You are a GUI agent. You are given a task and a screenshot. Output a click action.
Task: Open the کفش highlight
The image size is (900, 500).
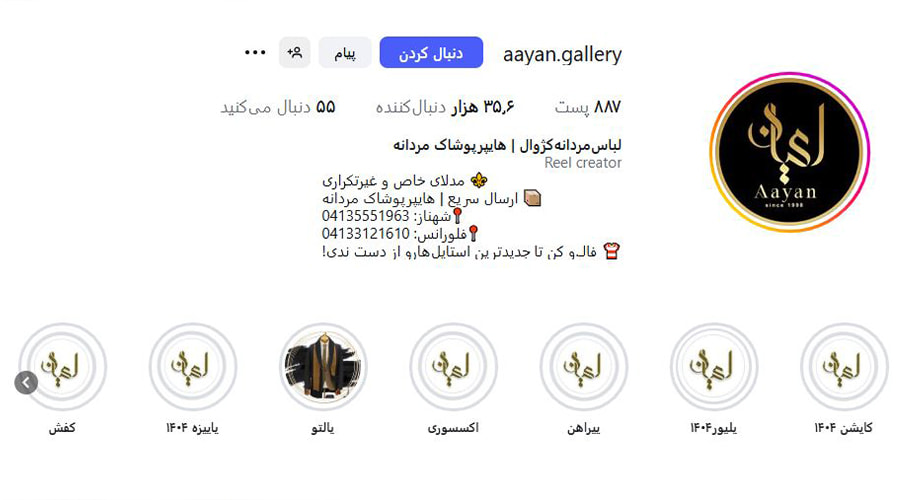pyautogui.click(x=63, y=366)
